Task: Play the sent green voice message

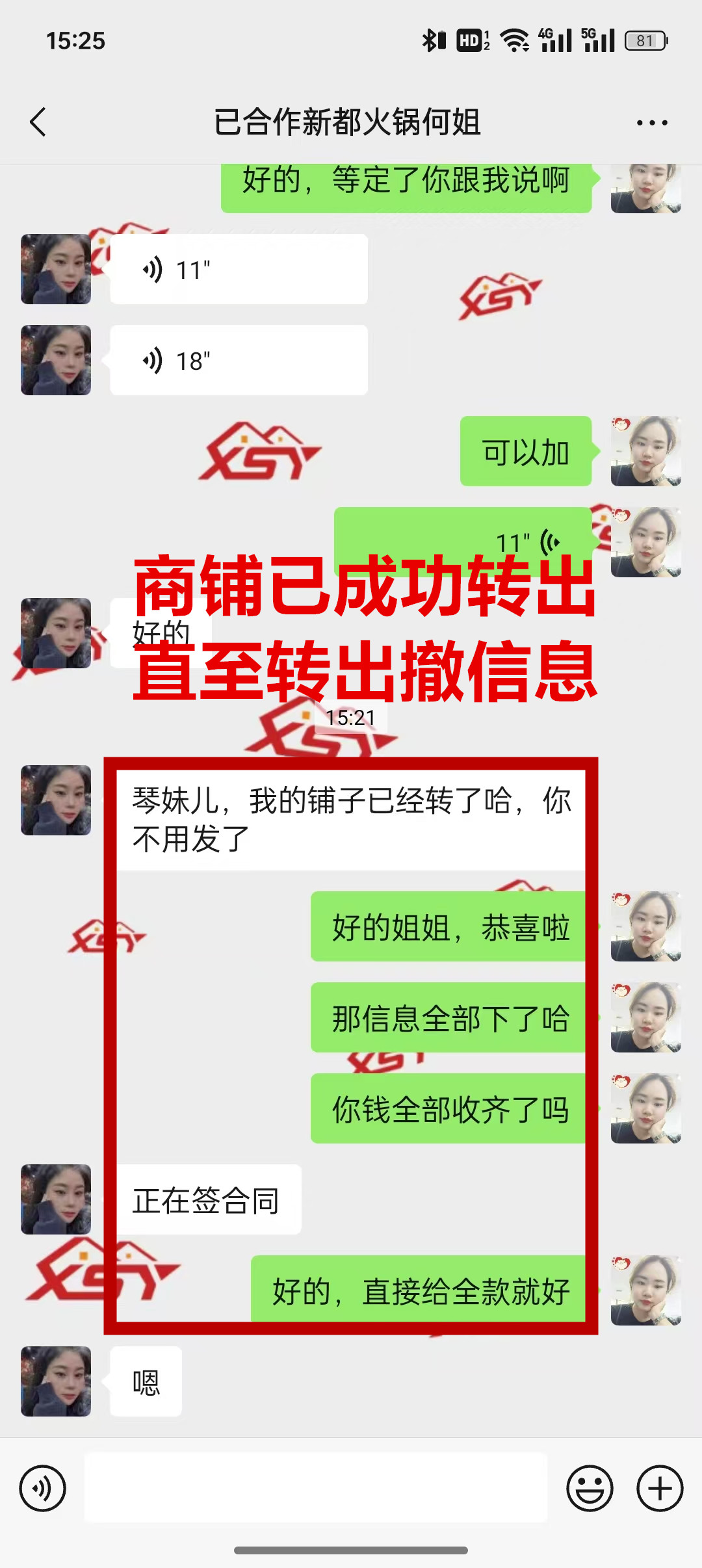Action: [461, 534]
